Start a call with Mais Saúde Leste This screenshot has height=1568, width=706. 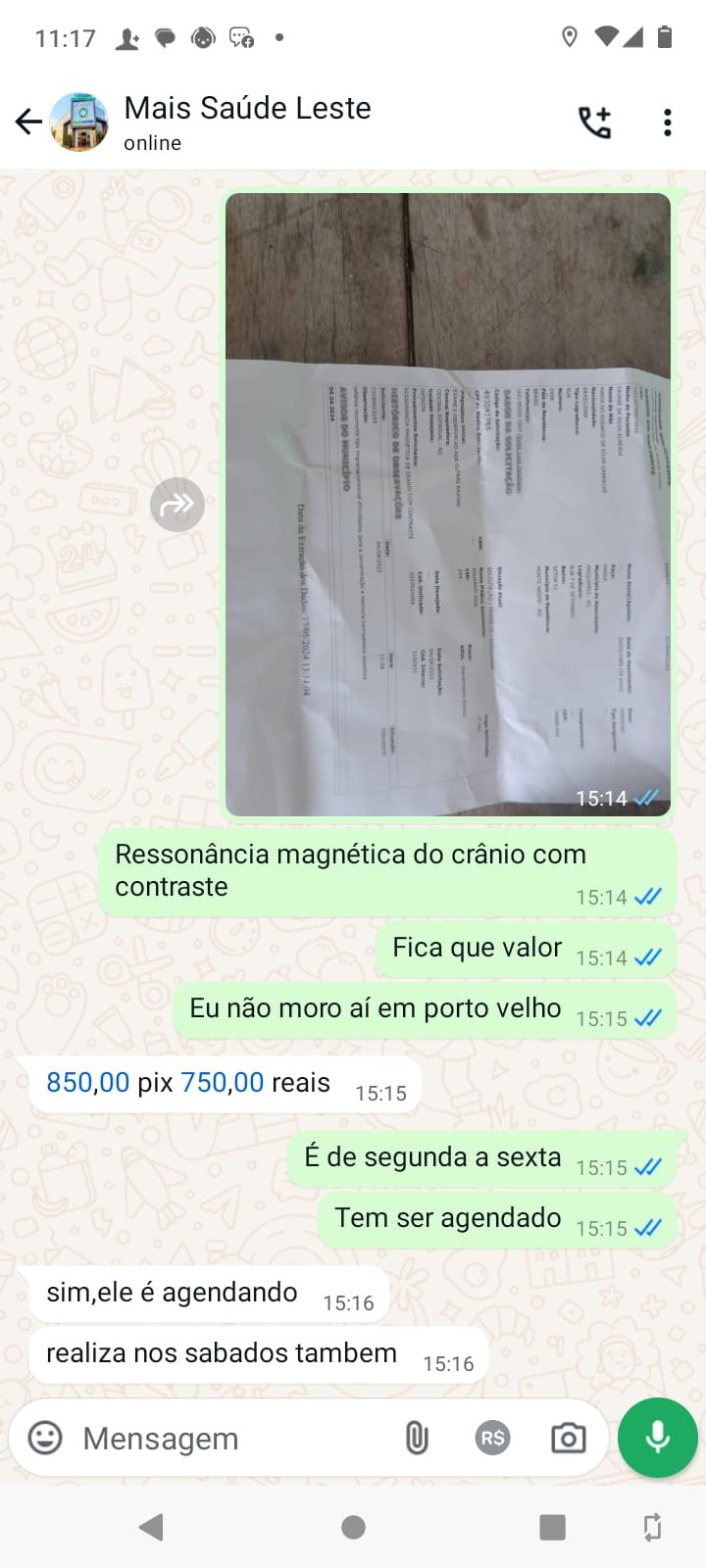[x=594, y=122]
